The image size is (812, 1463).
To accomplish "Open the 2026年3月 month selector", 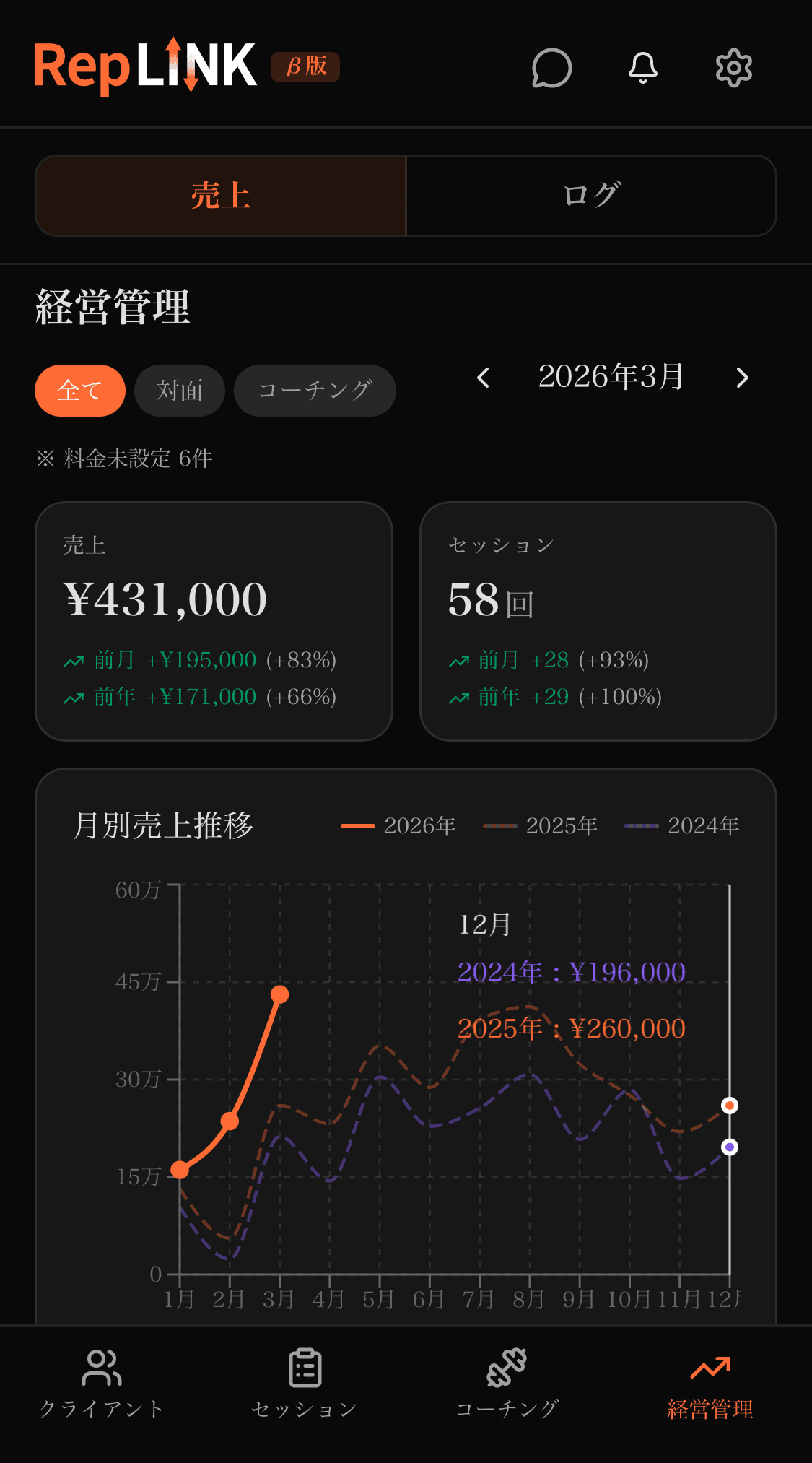I will click(611, 376).
